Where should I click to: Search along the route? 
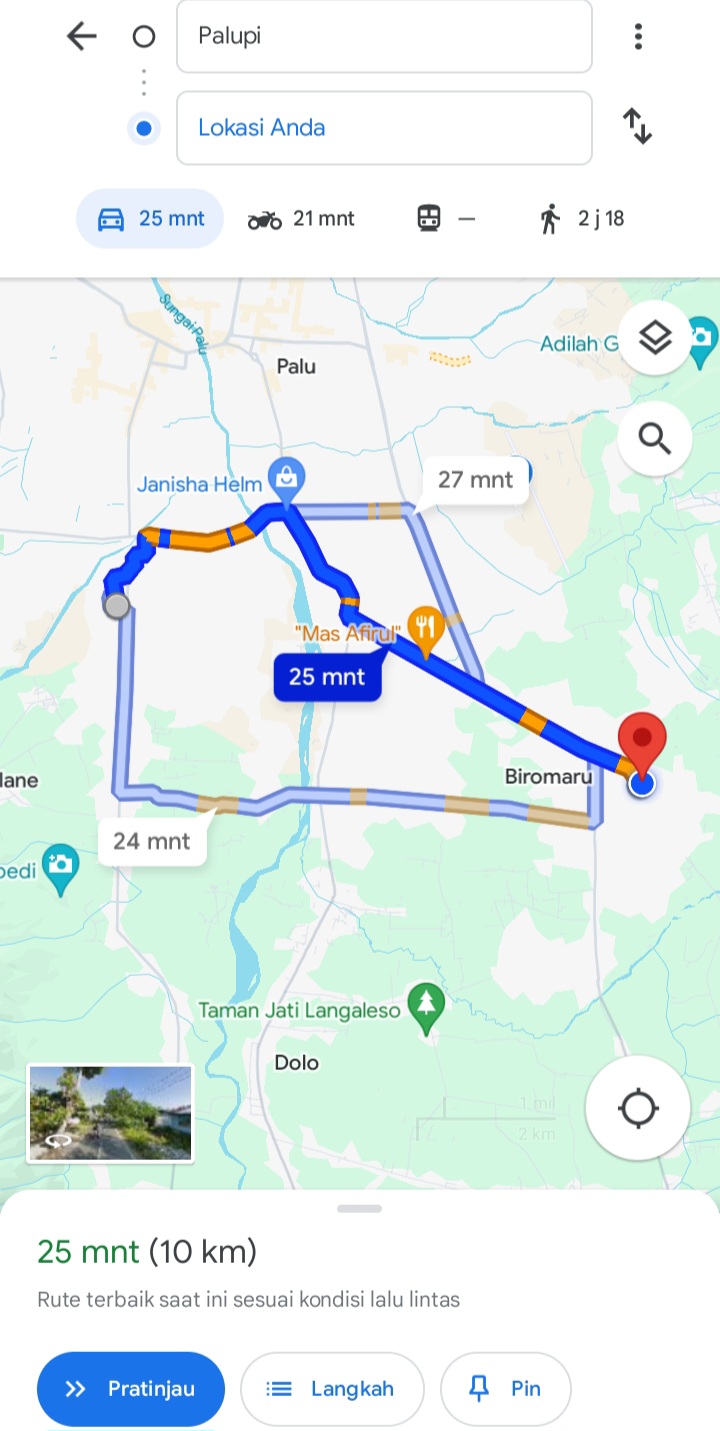tap(655, 438)
